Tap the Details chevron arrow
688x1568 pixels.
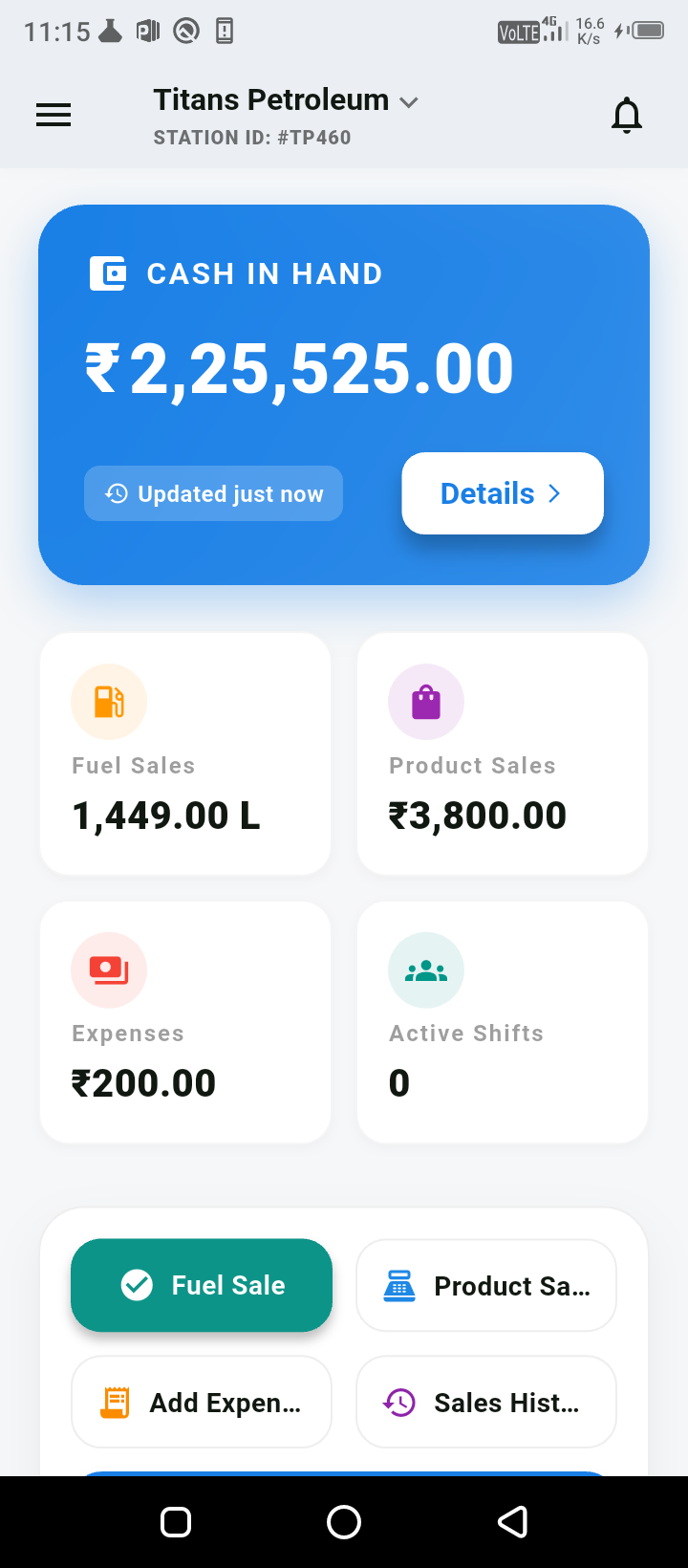pos(554,493)
